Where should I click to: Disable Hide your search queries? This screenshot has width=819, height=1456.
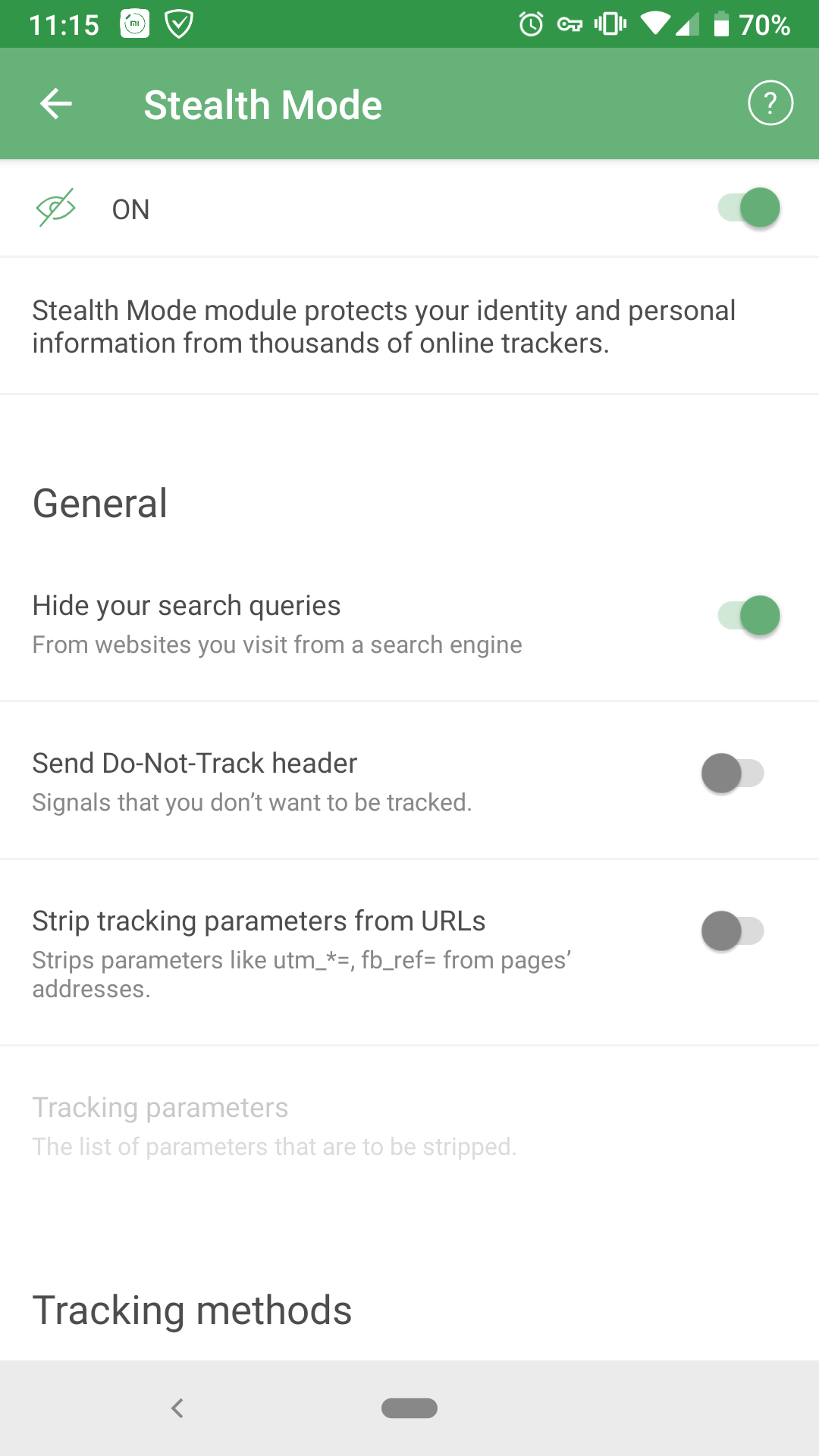pos(749,616)
